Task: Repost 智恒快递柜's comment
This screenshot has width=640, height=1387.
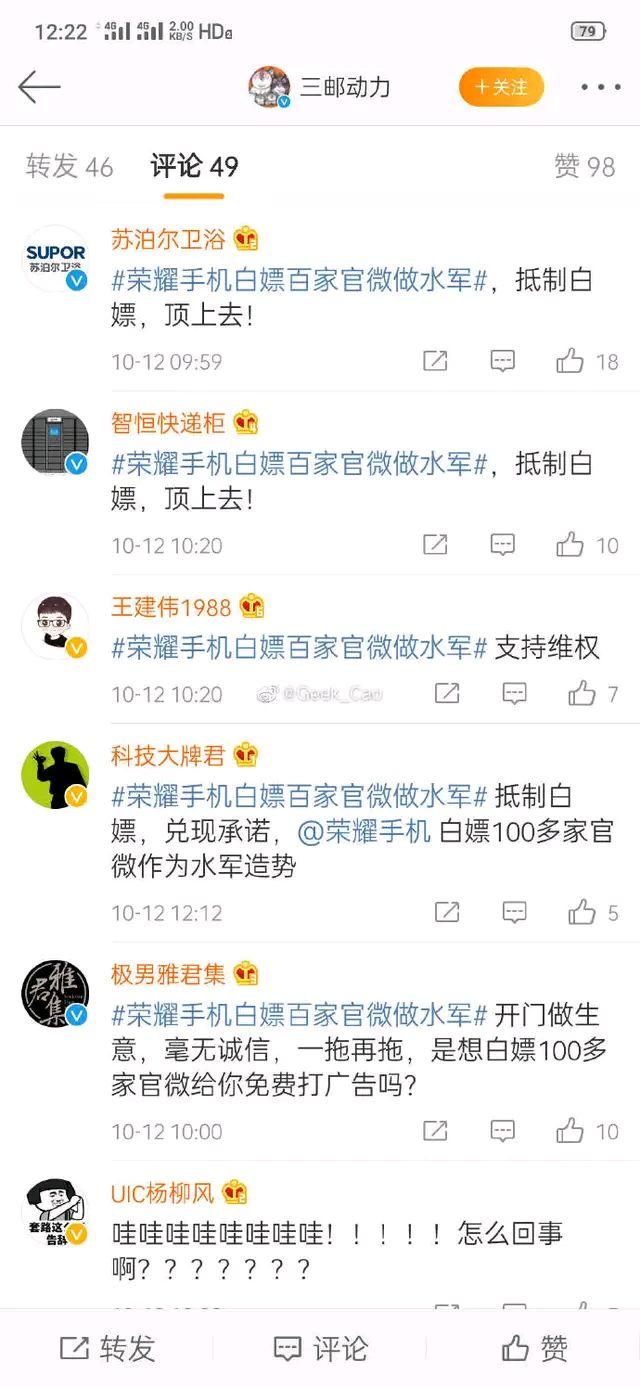Action: click(x=435, y=545)
